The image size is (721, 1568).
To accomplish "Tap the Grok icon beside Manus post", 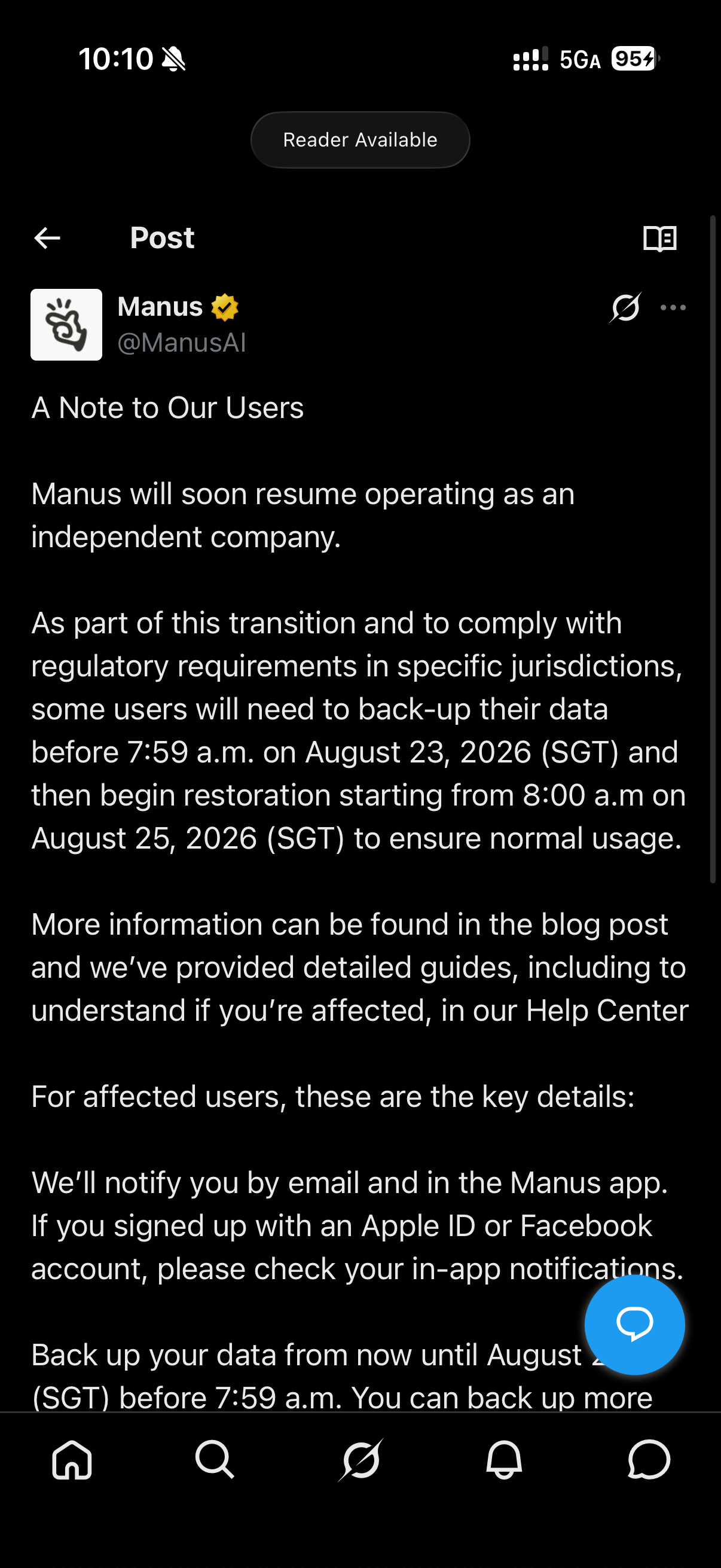I will coord(625,307).
